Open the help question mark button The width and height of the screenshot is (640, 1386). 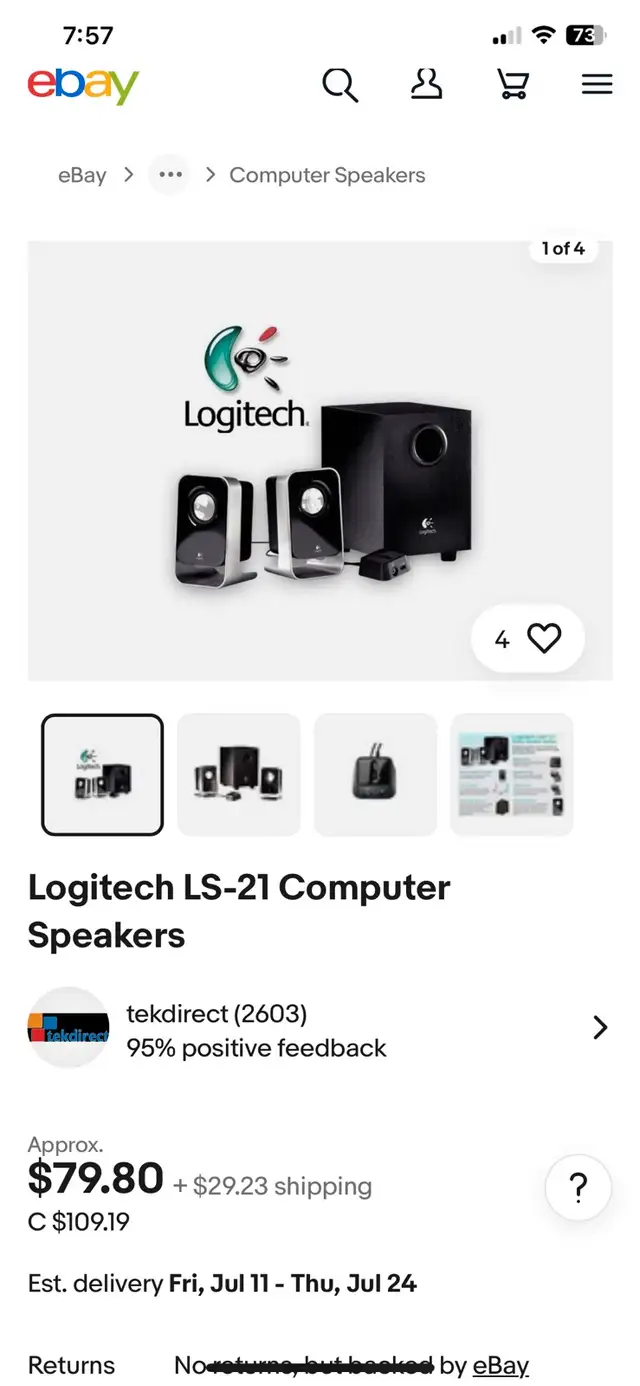[578, 1188]
